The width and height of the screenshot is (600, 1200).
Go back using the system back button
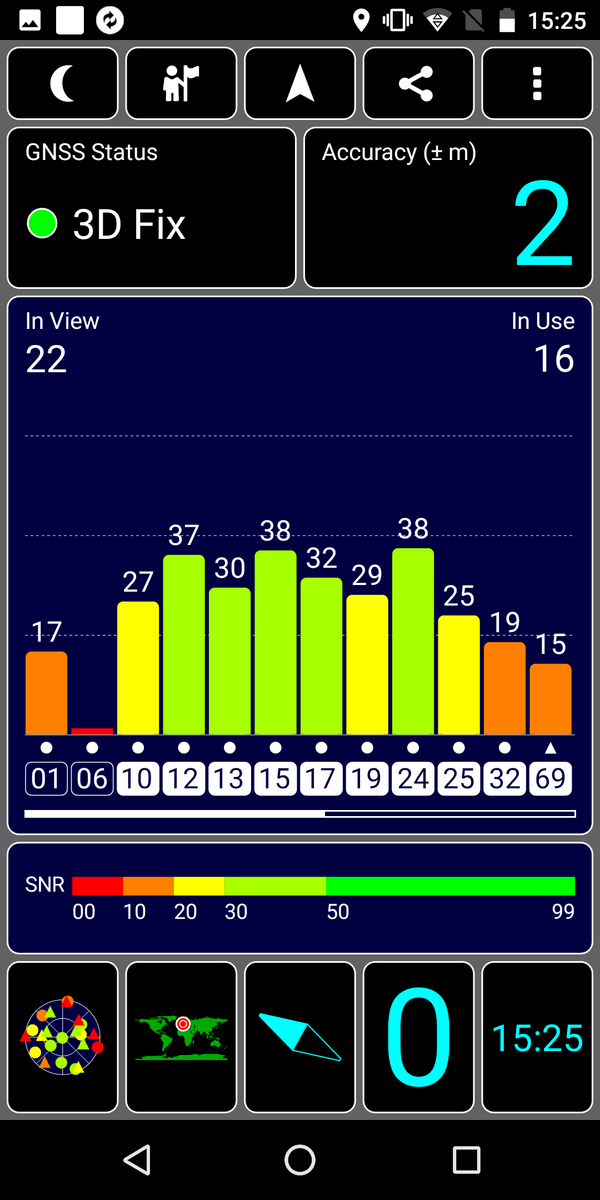tap(136, 1160)
